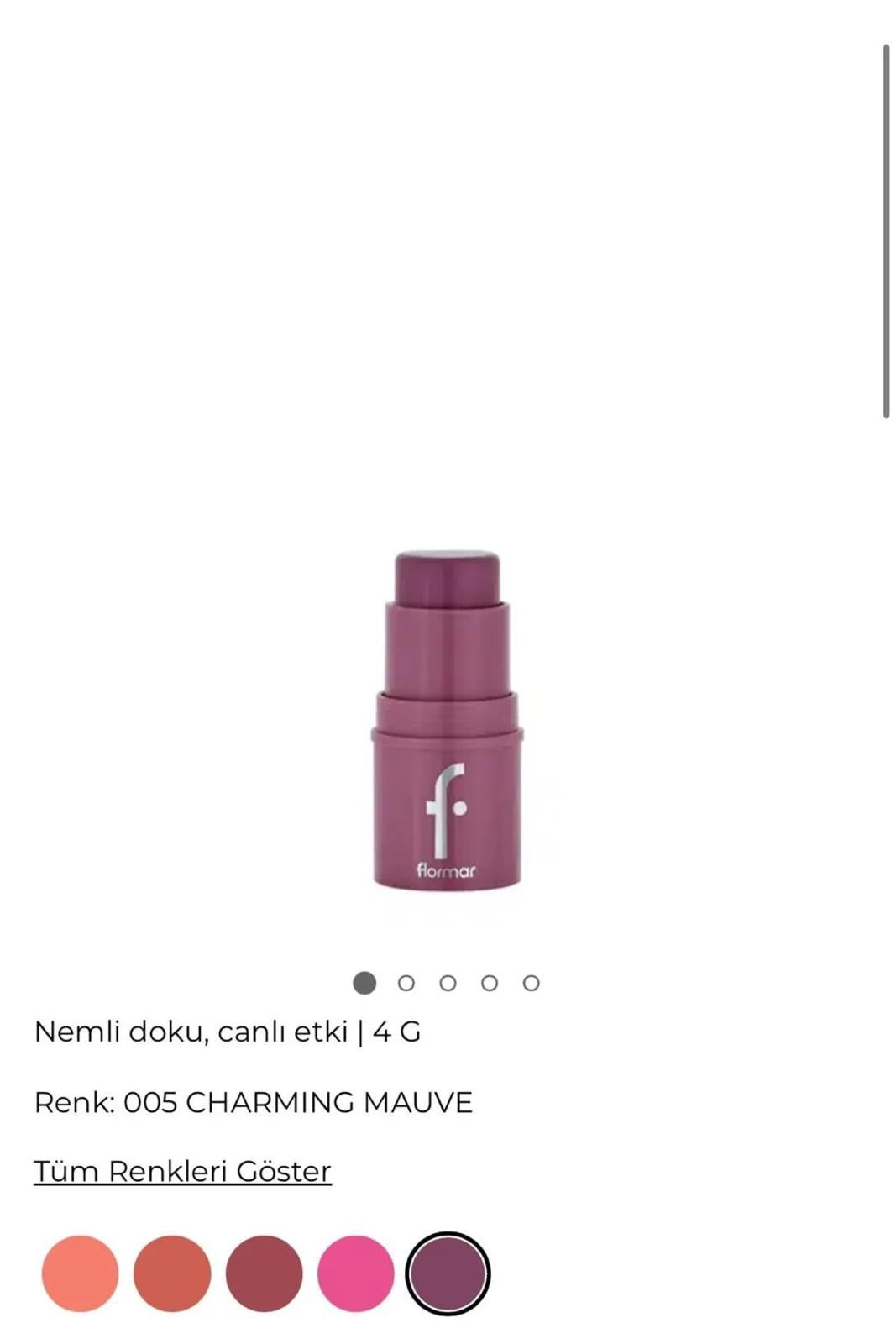Viewport: 896px width, 1344px height.
Task: Show the last product image dot
Action: [531, 983]
